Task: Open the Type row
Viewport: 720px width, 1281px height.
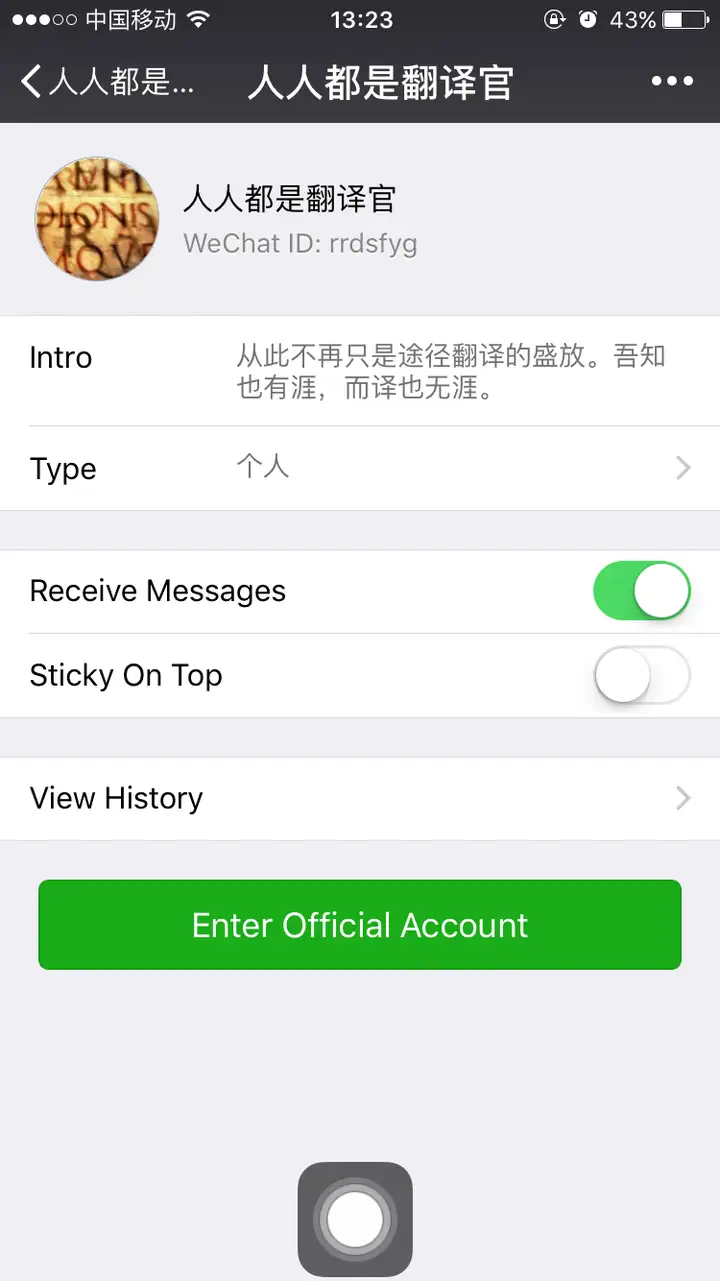Action: 360,468
